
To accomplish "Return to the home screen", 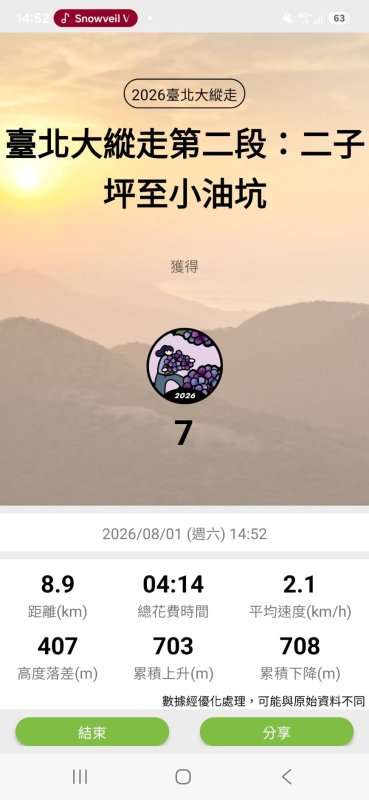I will (183, 777).
